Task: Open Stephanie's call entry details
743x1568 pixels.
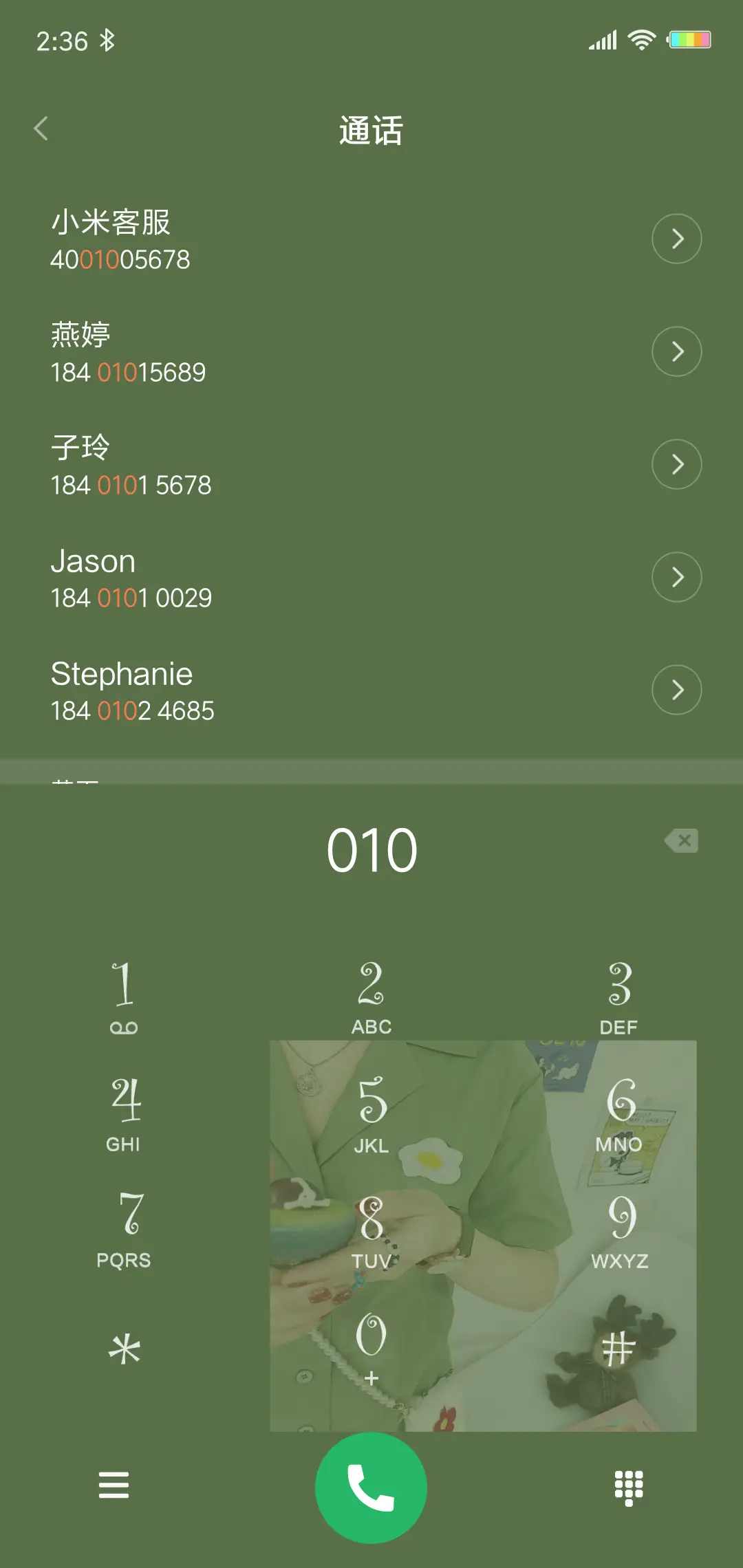Action: click(676, 689)
